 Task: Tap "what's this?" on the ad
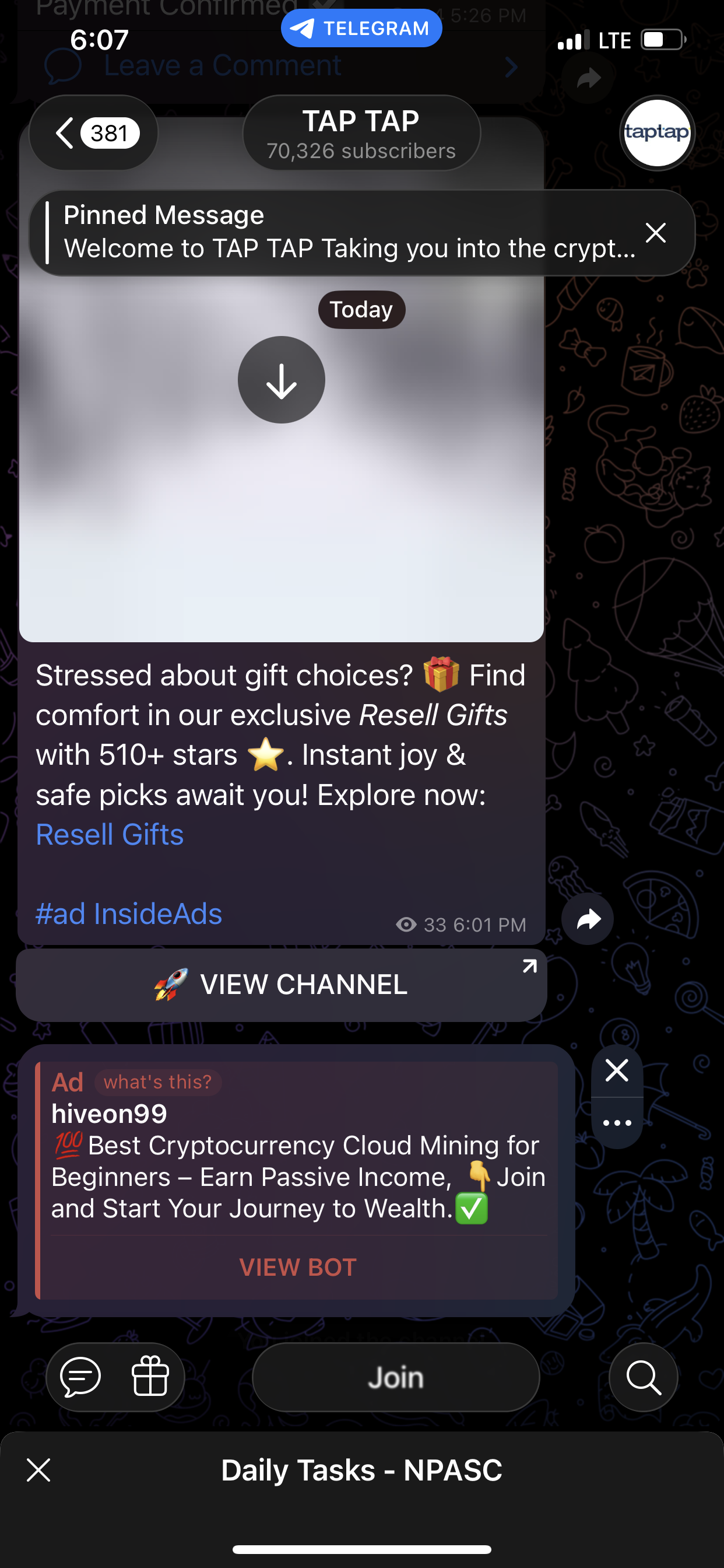coord(157,1081)
